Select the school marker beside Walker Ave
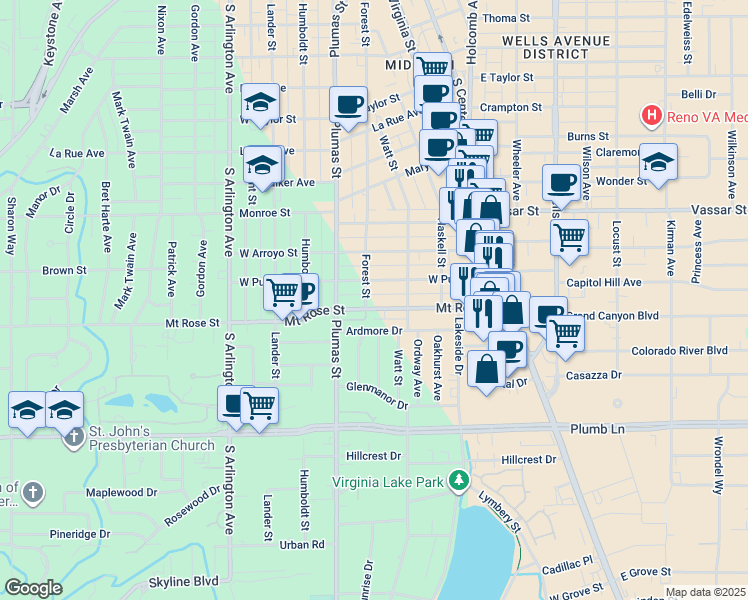748x600 pixels. coord(263,163)
